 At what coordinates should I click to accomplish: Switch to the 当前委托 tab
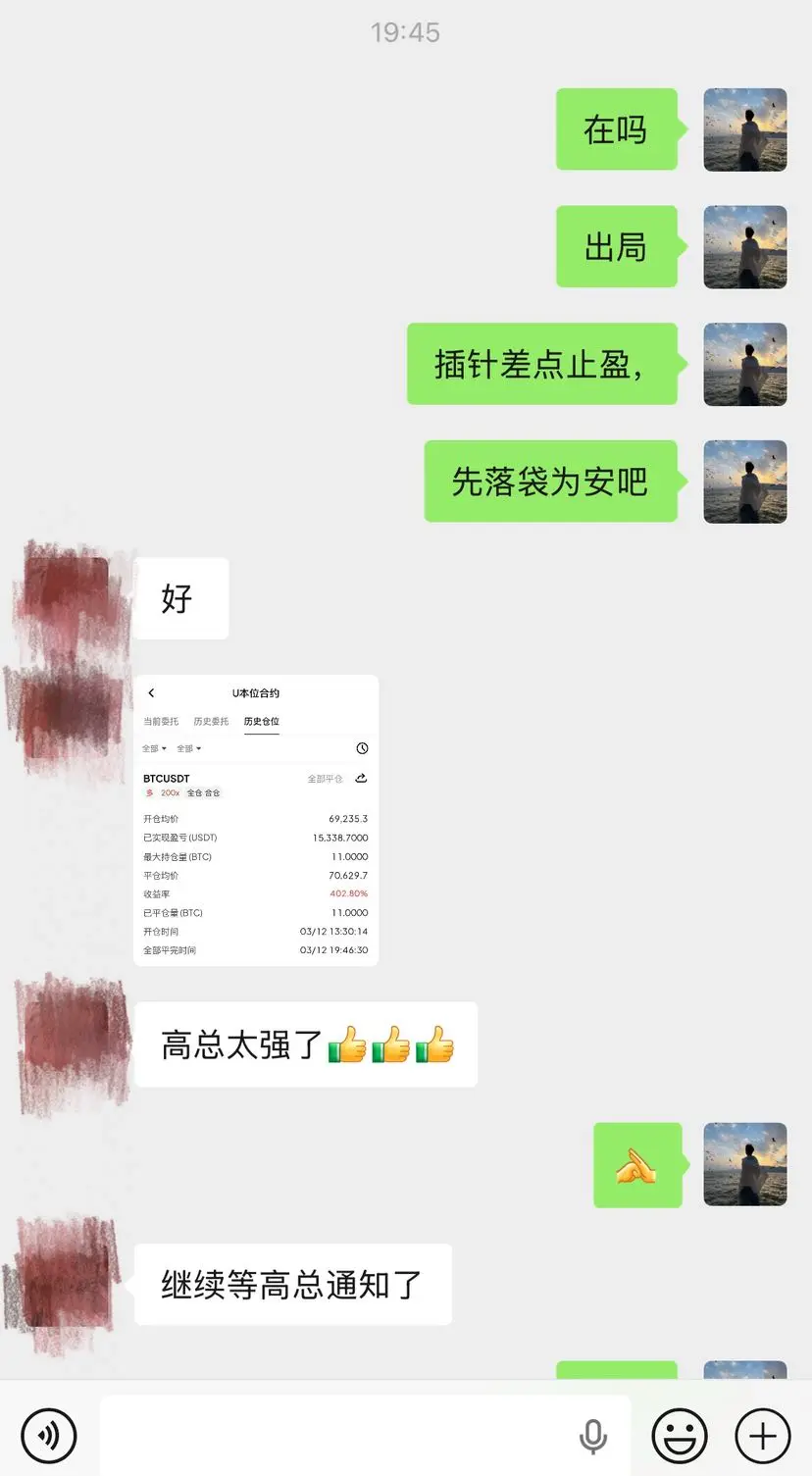162,721
